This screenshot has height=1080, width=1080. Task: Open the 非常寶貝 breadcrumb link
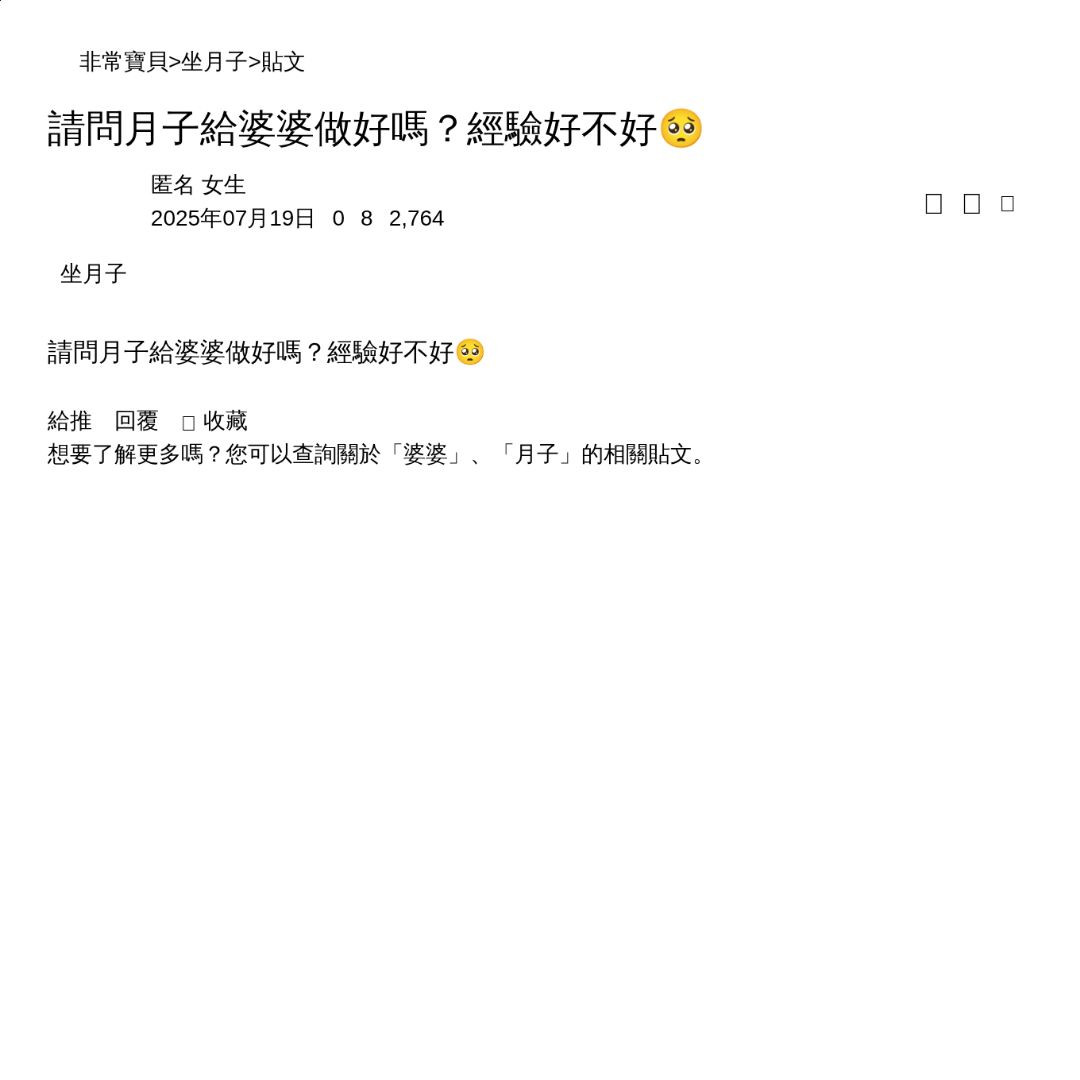(x=123, y=62)
